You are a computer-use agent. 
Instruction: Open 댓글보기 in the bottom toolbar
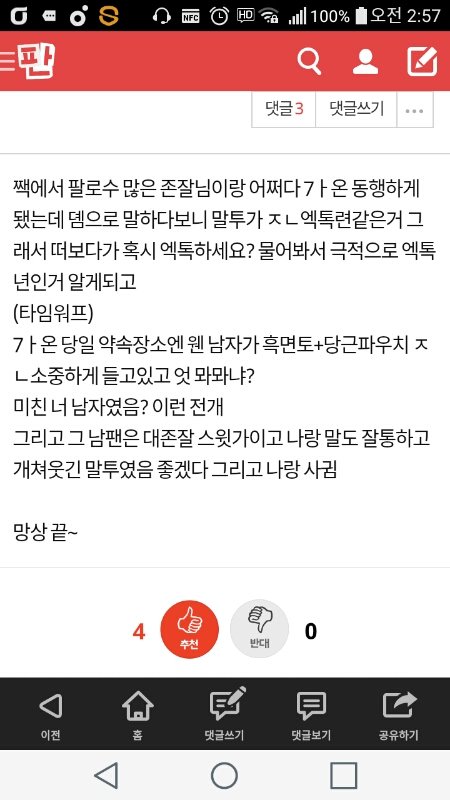[x=311, y=714]
